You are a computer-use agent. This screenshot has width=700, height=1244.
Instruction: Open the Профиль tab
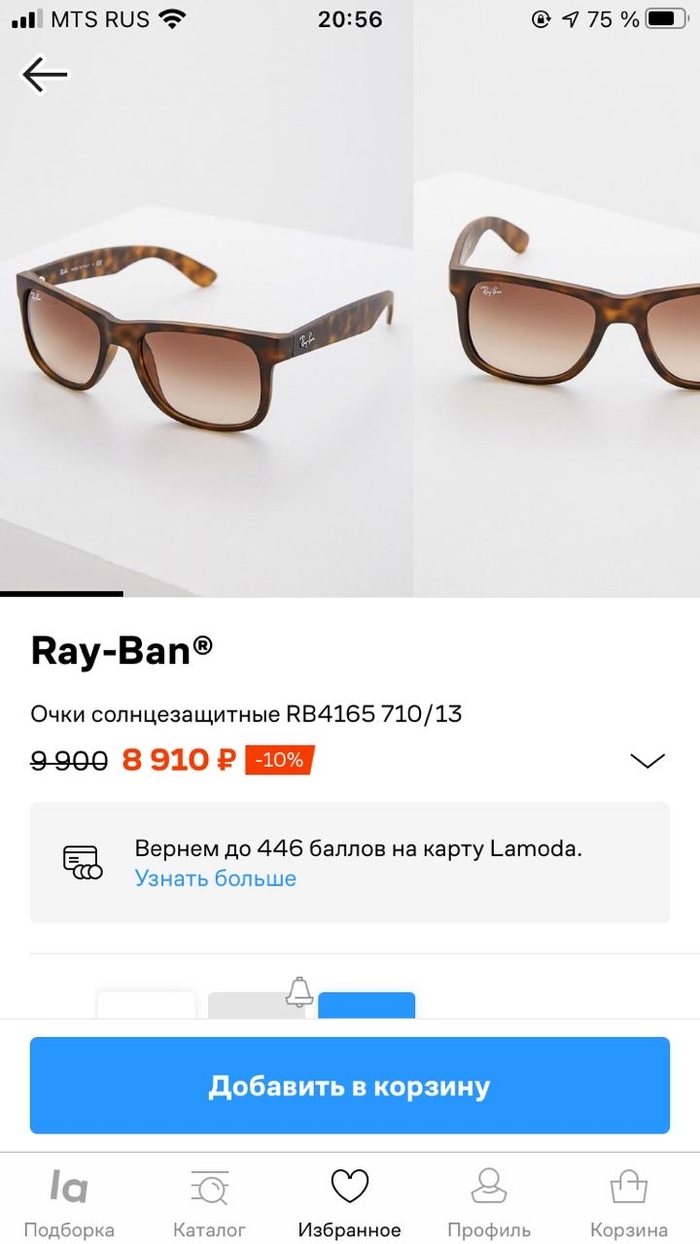click(489, 1203)
